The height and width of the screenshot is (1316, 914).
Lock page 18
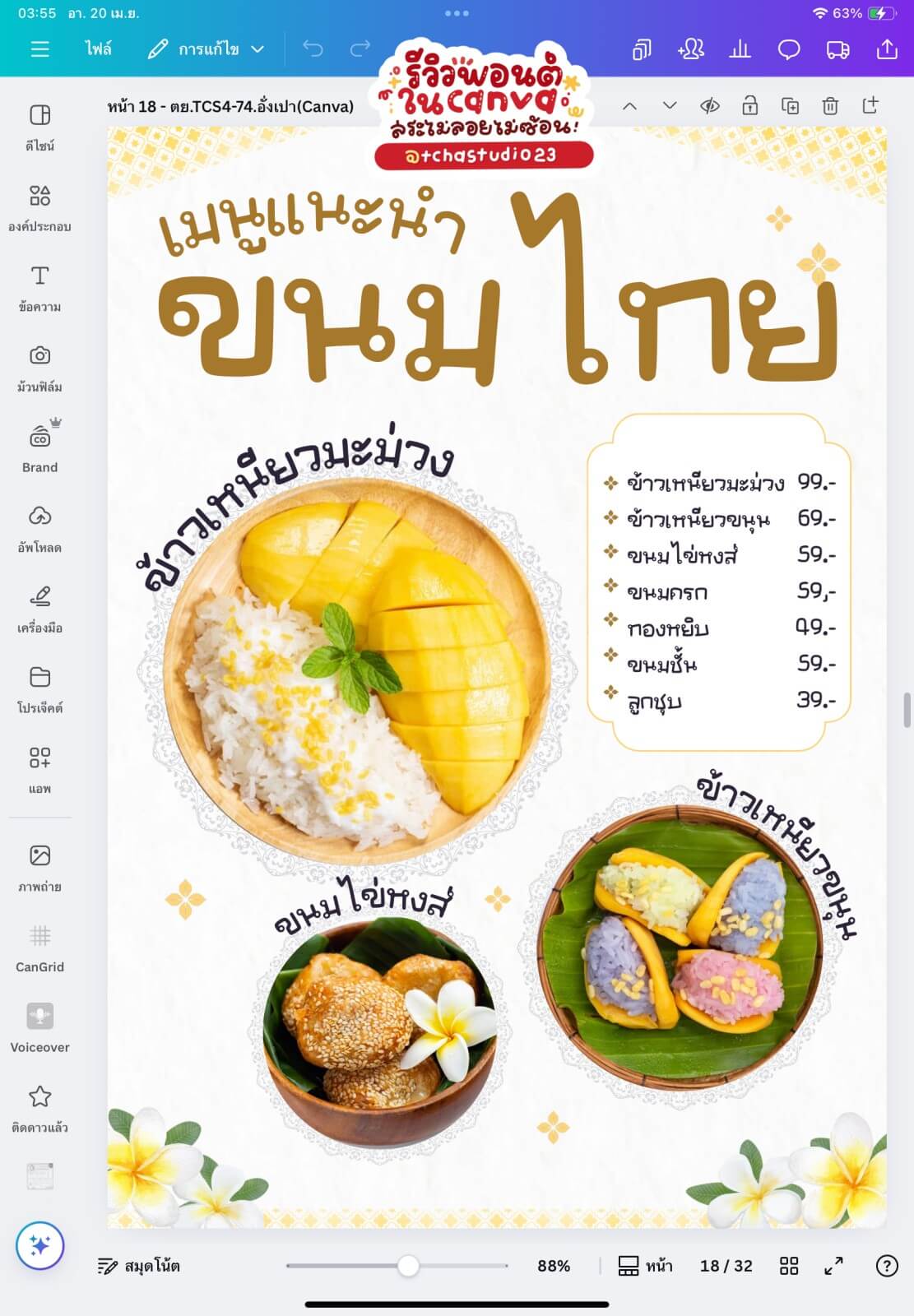pos(749,105)
